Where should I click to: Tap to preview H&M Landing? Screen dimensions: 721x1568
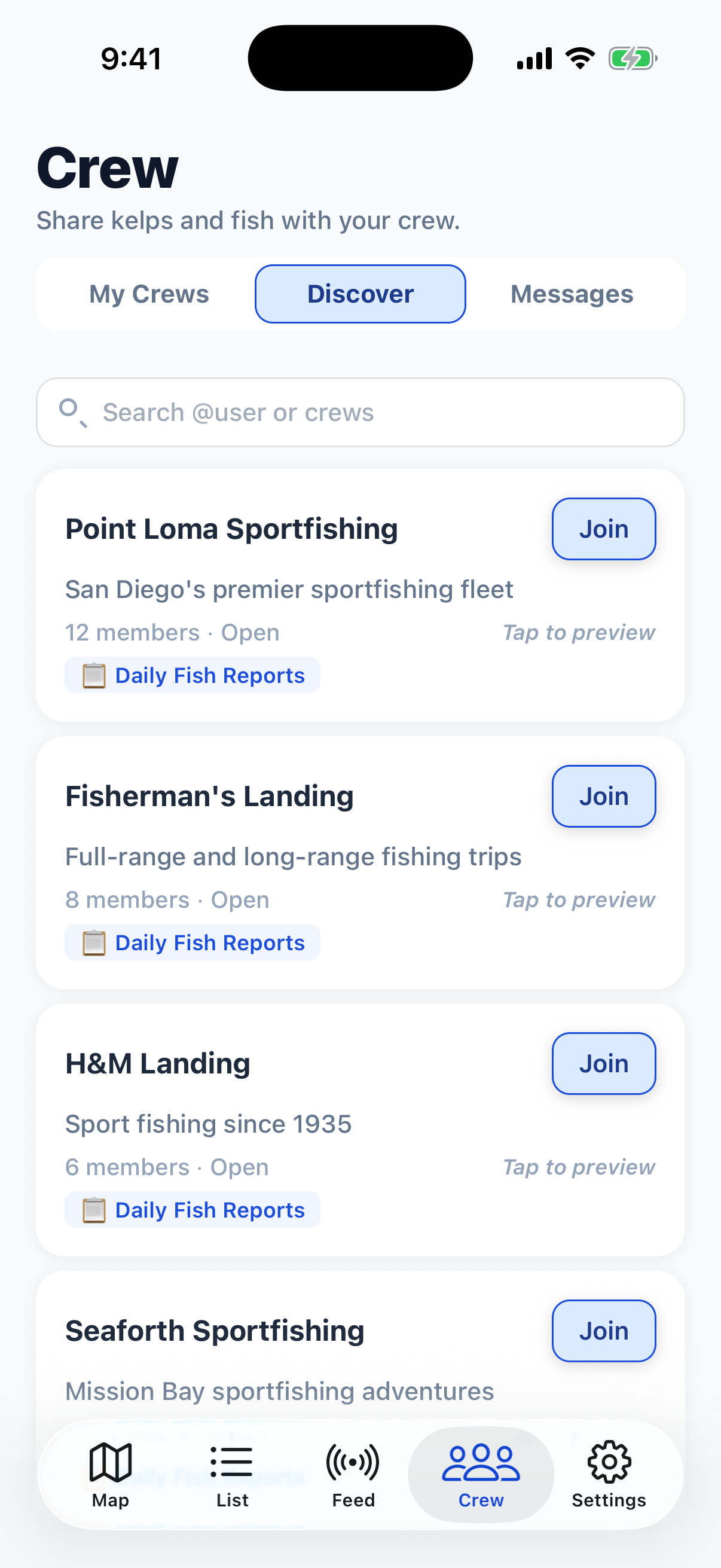(x=578, y=1166)
